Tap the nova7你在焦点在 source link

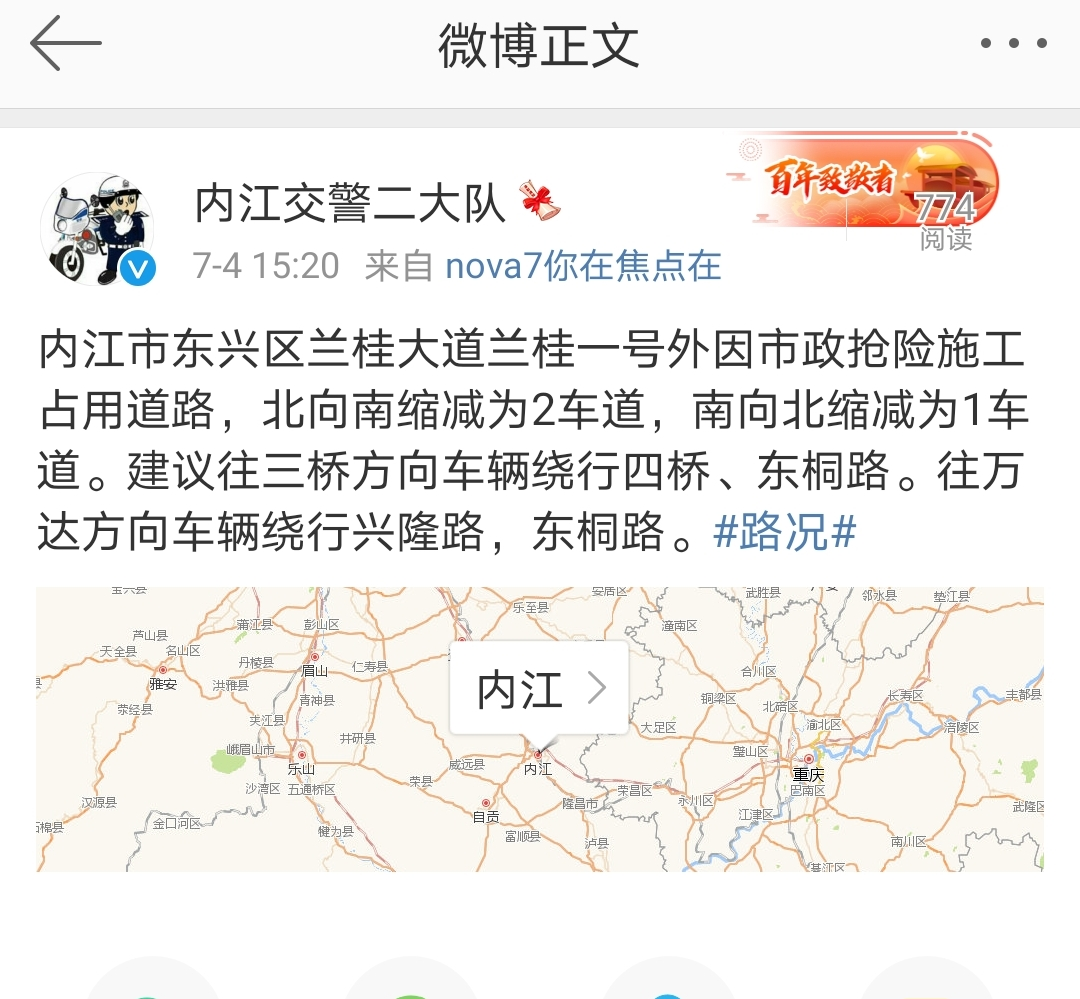point(583,266)
